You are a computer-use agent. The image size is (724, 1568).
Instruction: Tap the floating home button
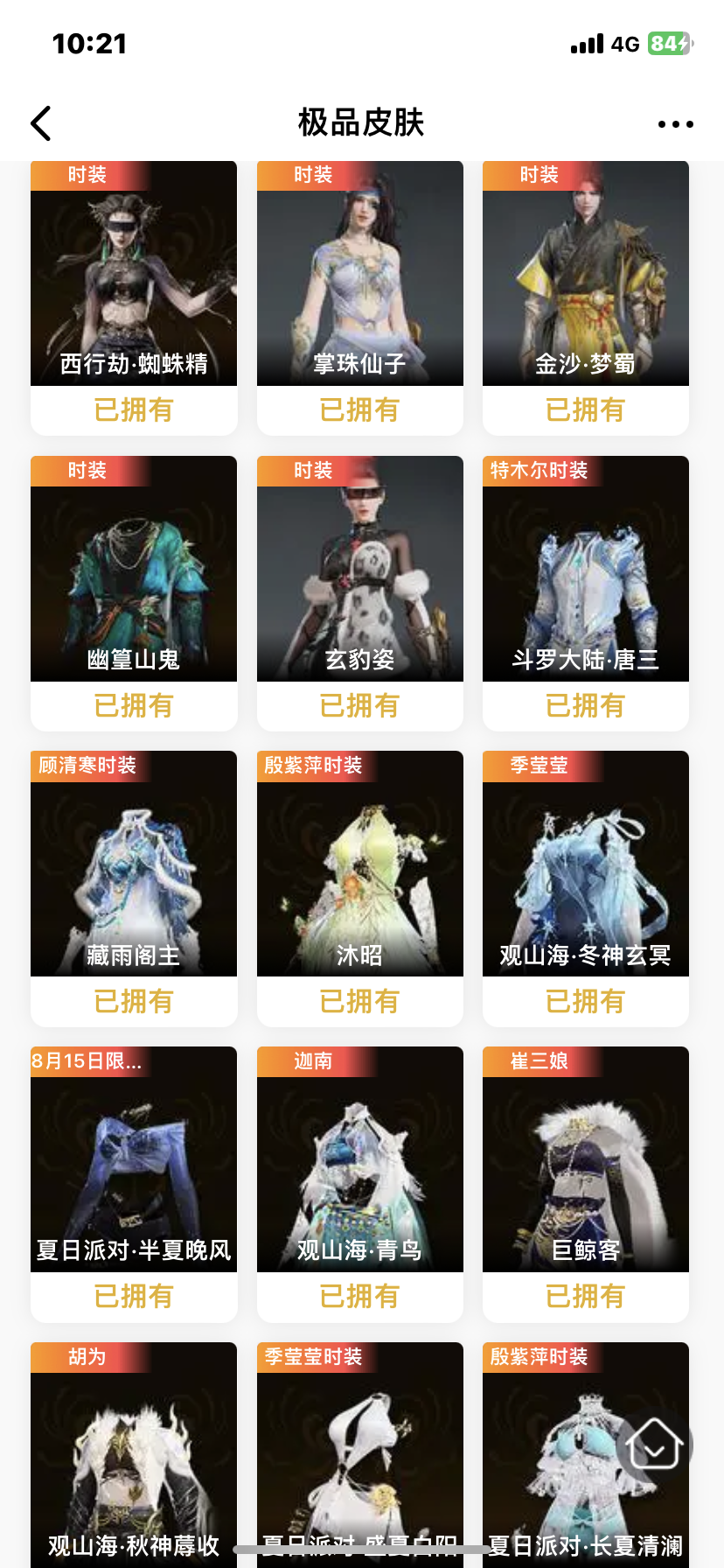[654, 1445]
